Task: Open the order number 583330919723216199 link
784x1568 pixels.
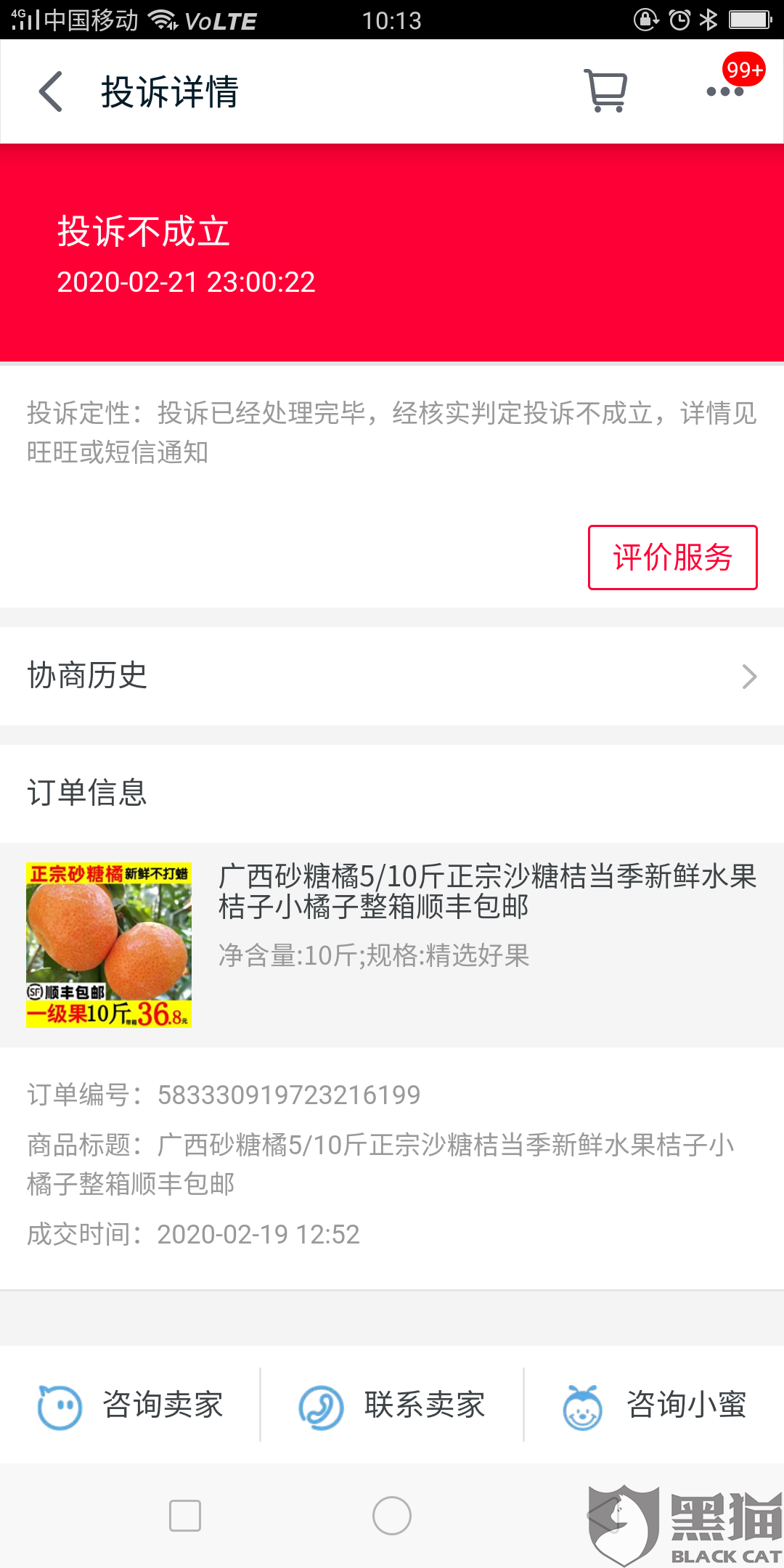Action: [290, 1095]
